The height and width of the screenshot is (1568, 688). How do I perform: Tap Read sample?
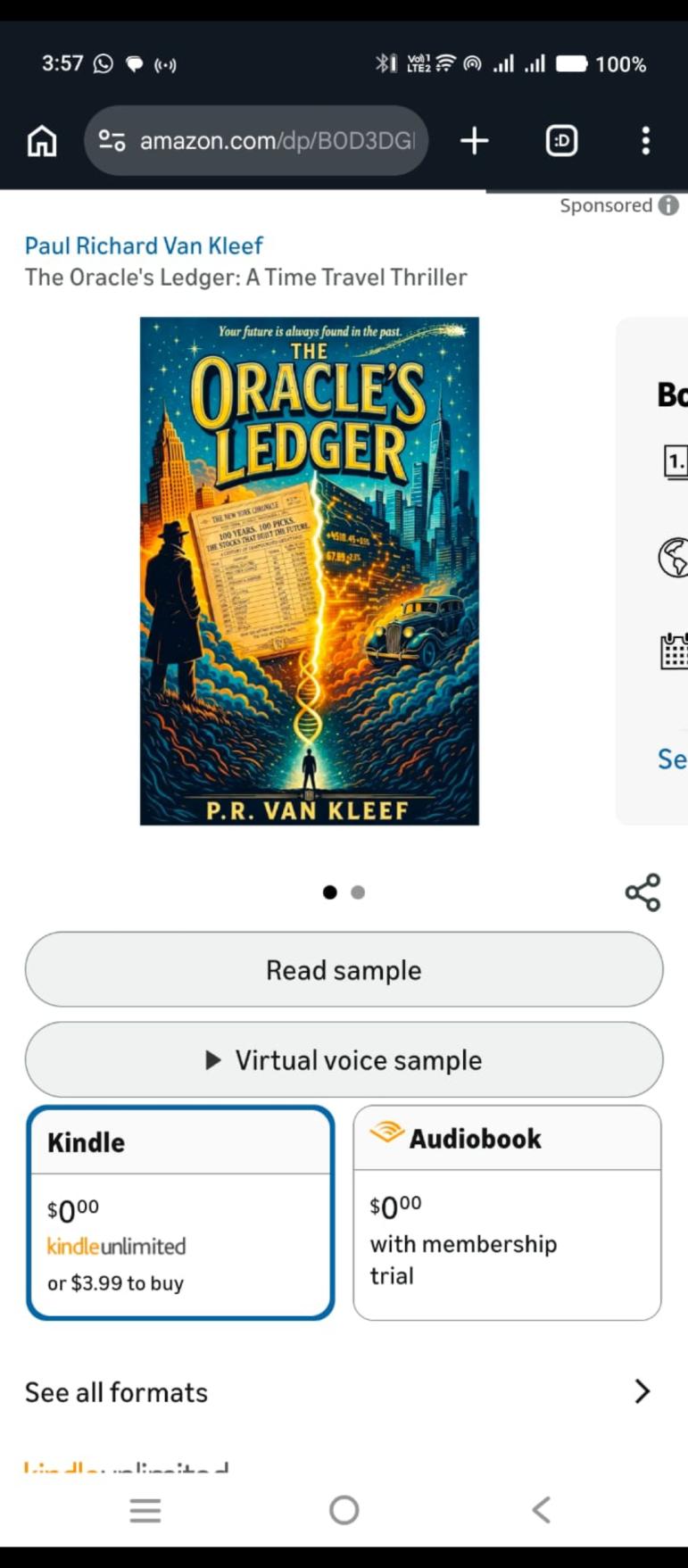pyautogui.click(x=344, y=970)
